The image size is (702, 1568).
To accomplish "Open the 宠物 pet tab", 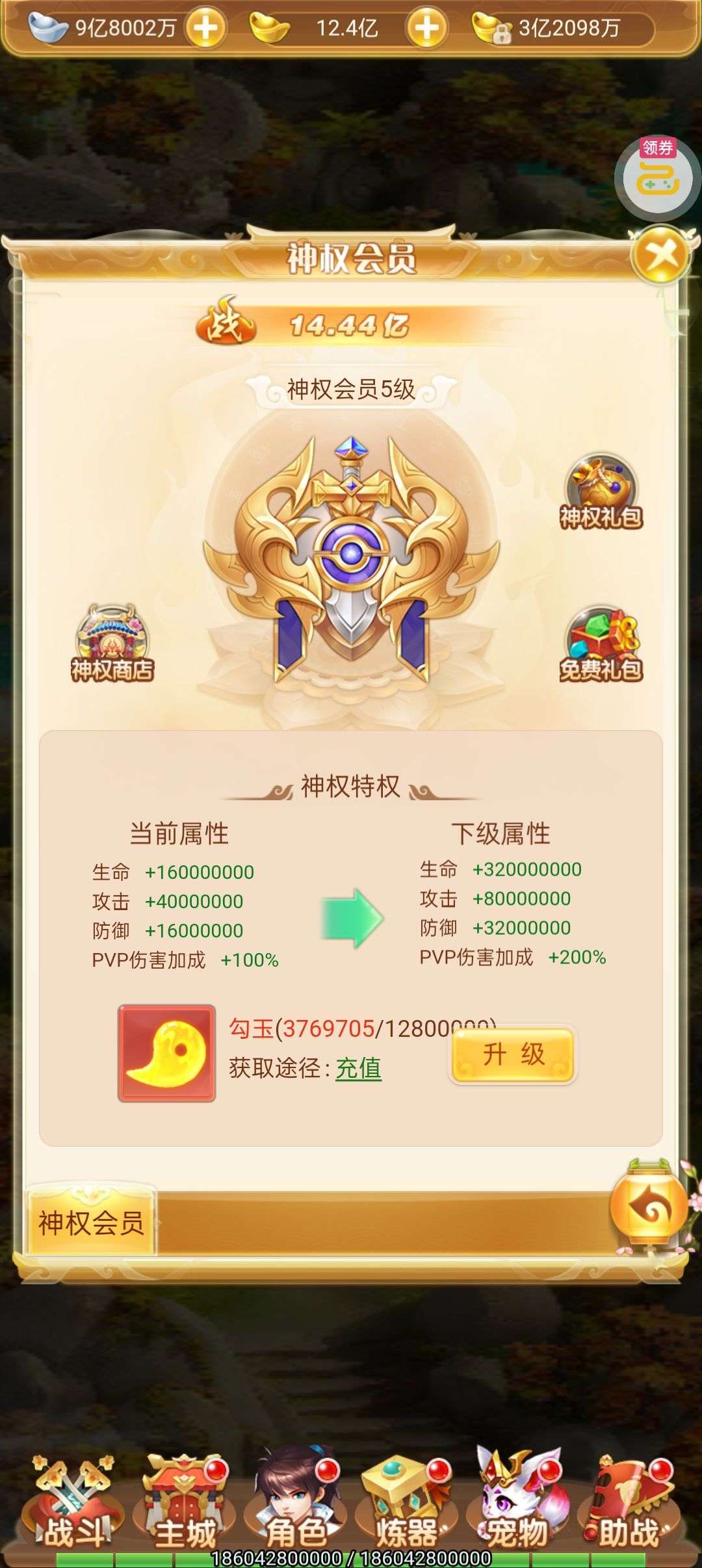I will [517, 1508].
